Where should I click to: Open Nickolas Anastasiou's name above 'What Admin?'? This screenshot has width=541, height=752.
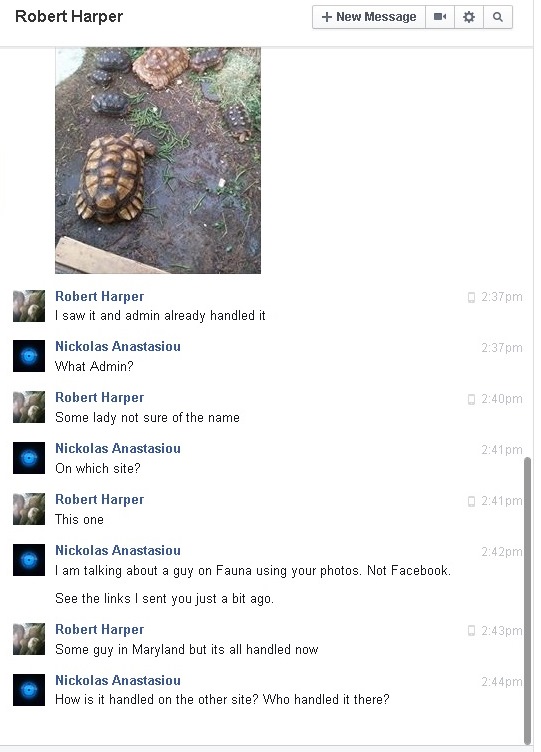[118, 346]
